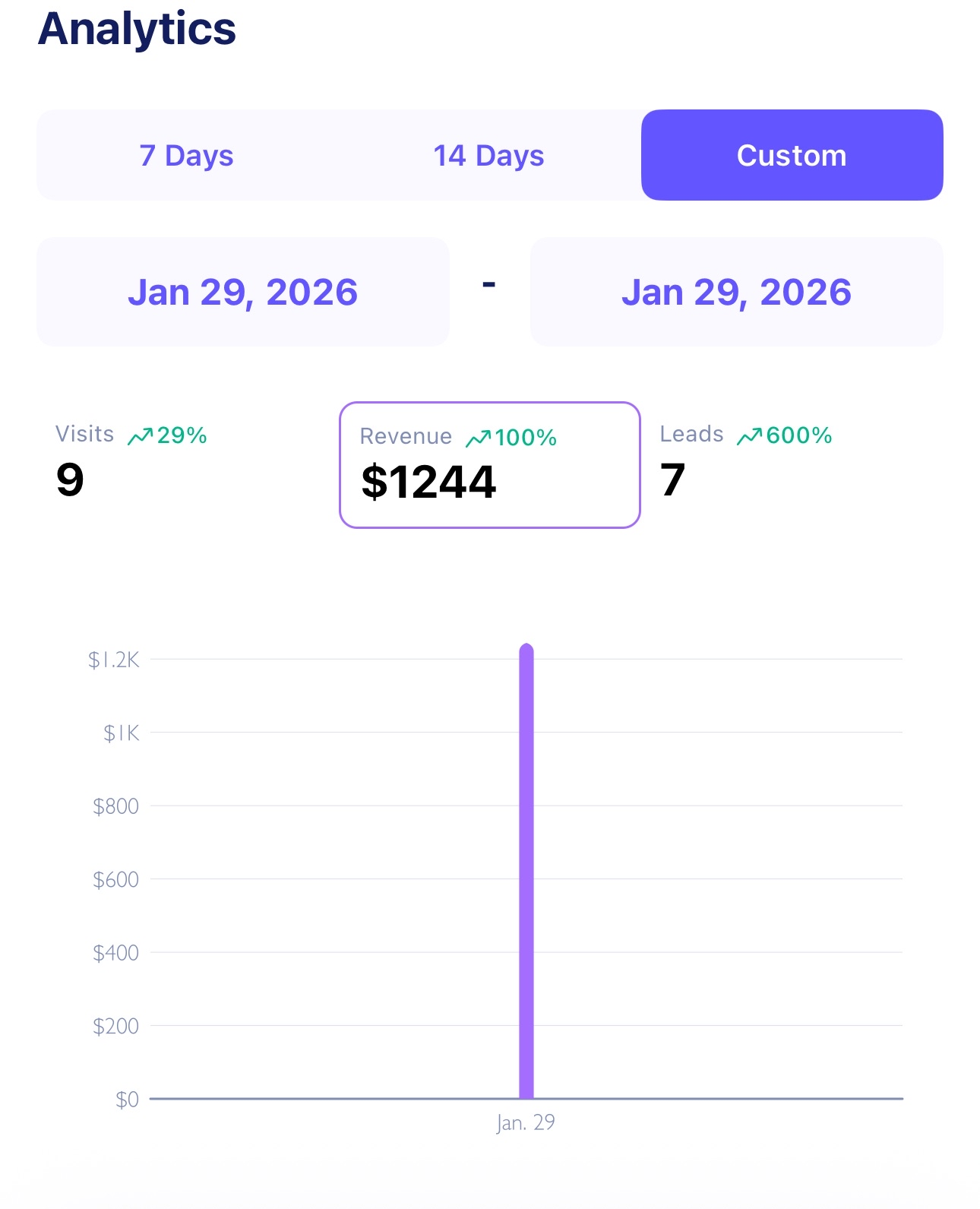Image resolution: width=980 pixels, height=1209 pixels.
Task: Open the end date picker
Action: point(736,293)
